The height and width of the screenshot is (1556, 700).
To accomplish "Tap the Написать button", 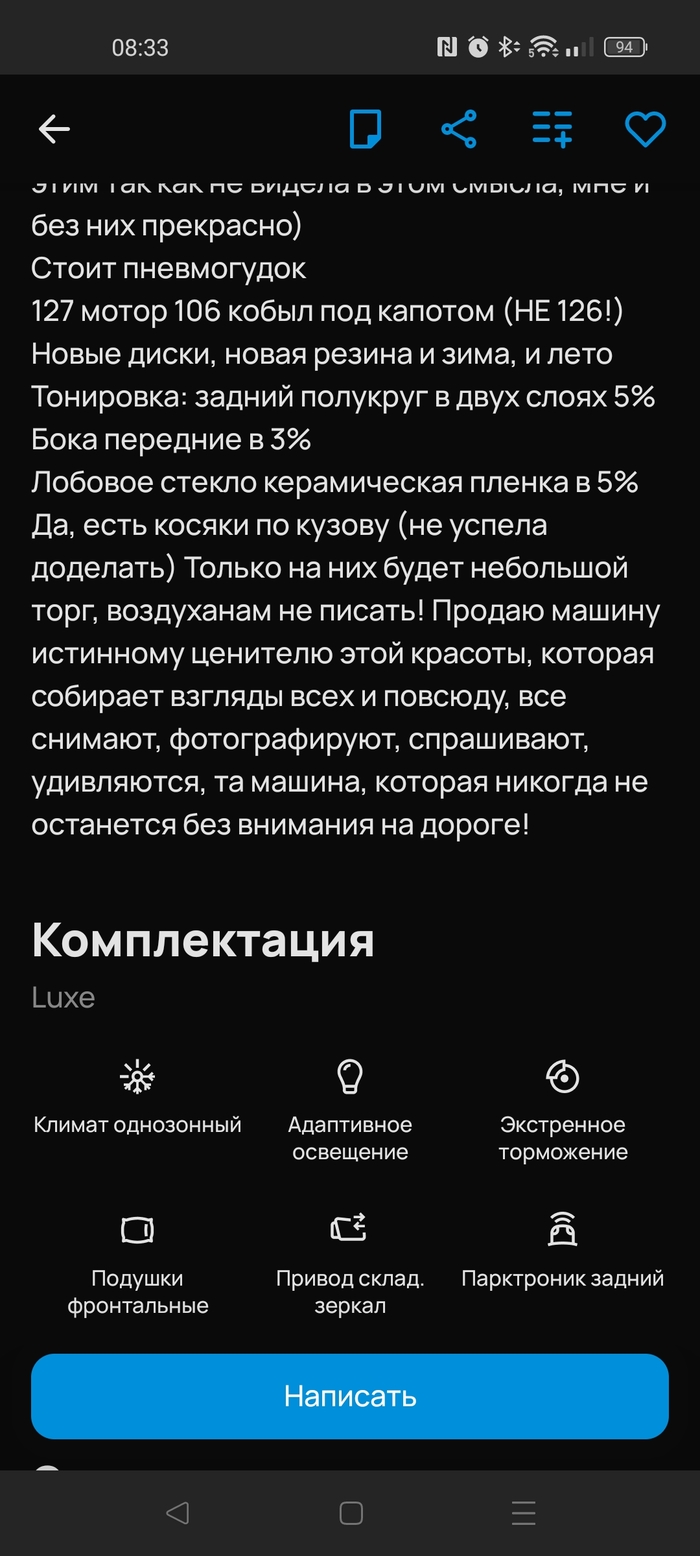I will (350, 1396).
